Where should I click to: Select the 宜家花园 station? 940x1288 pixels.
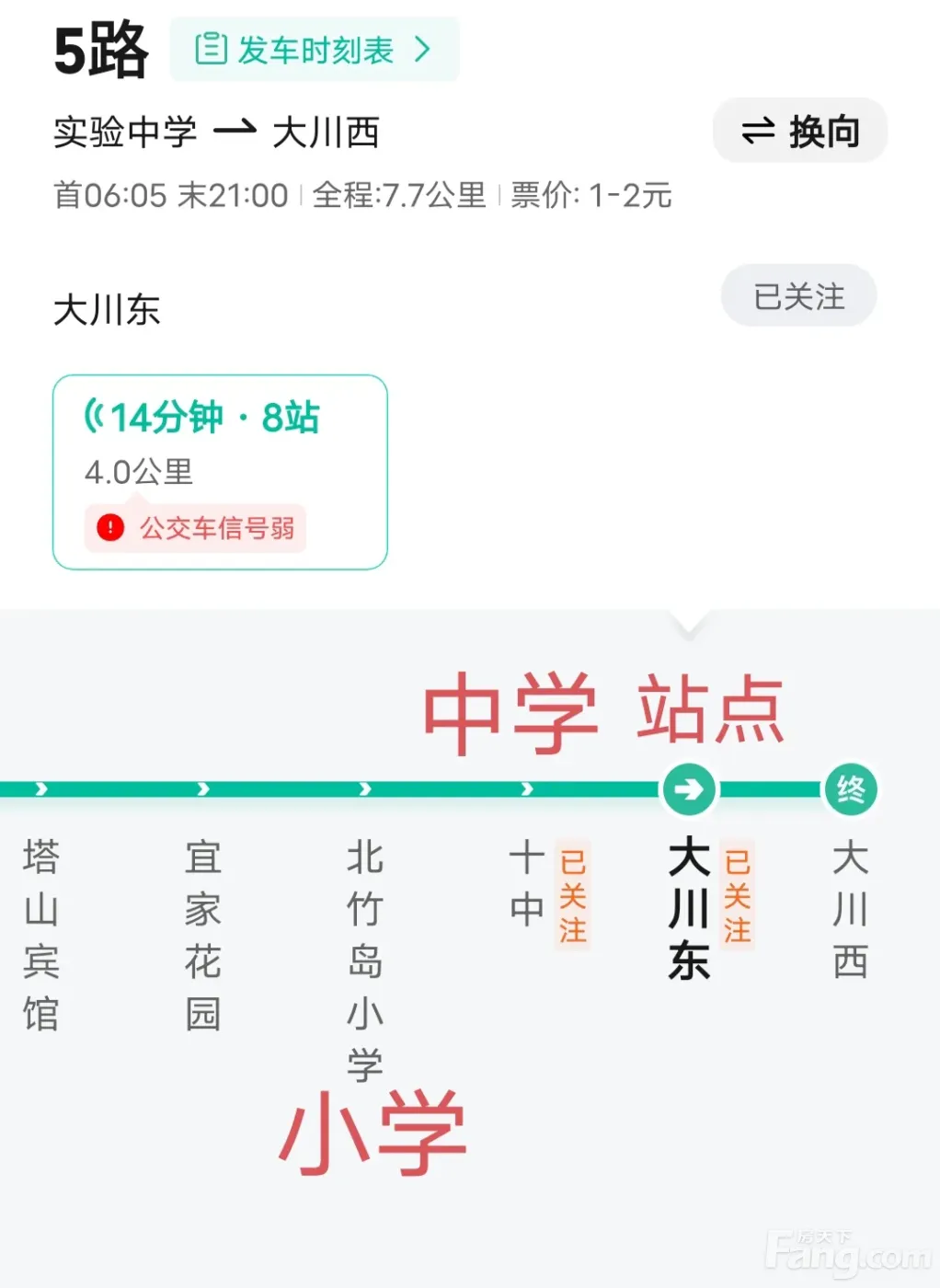(203, 934)
